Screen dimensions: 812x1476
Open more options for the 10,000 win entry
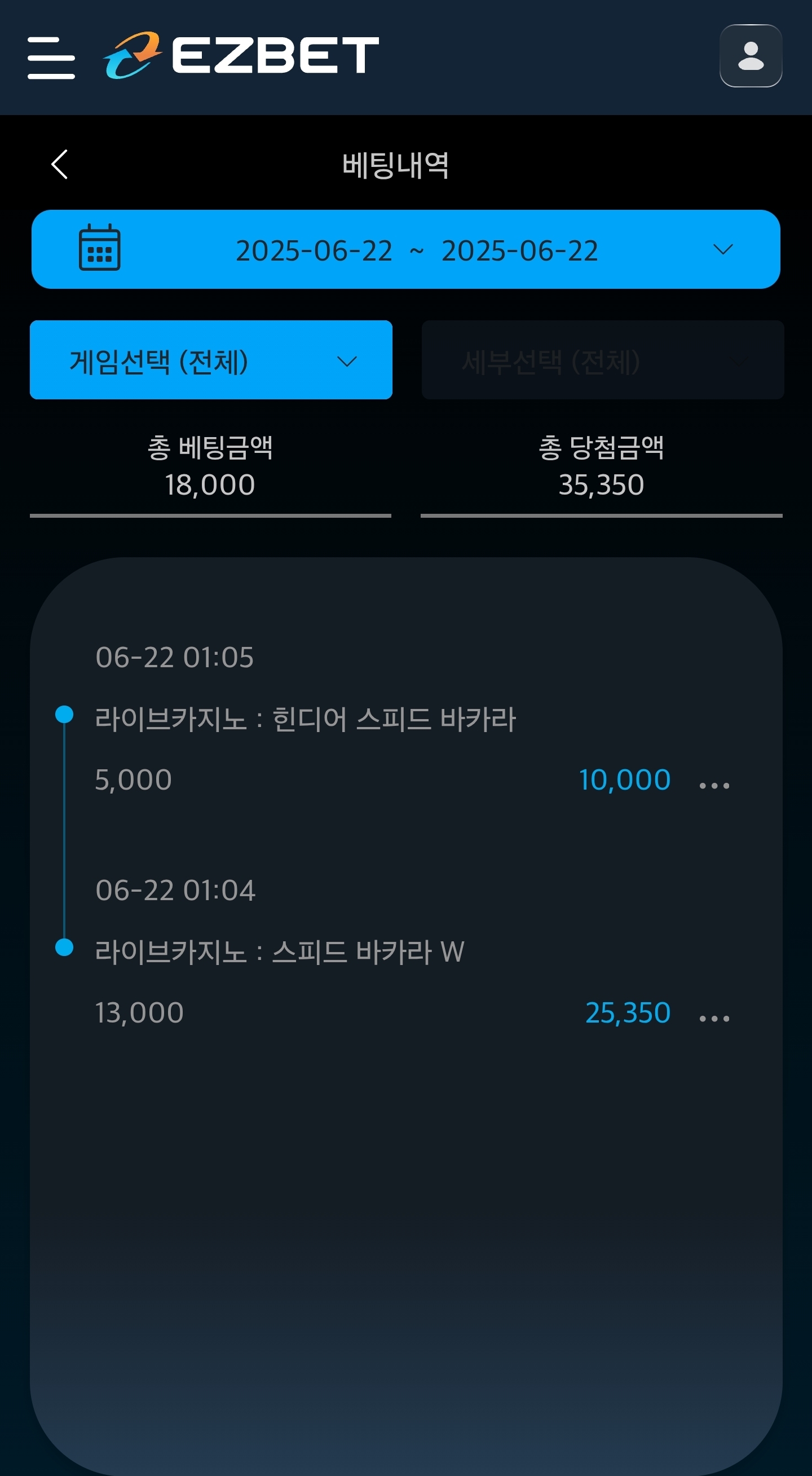(x=714, y=785)
